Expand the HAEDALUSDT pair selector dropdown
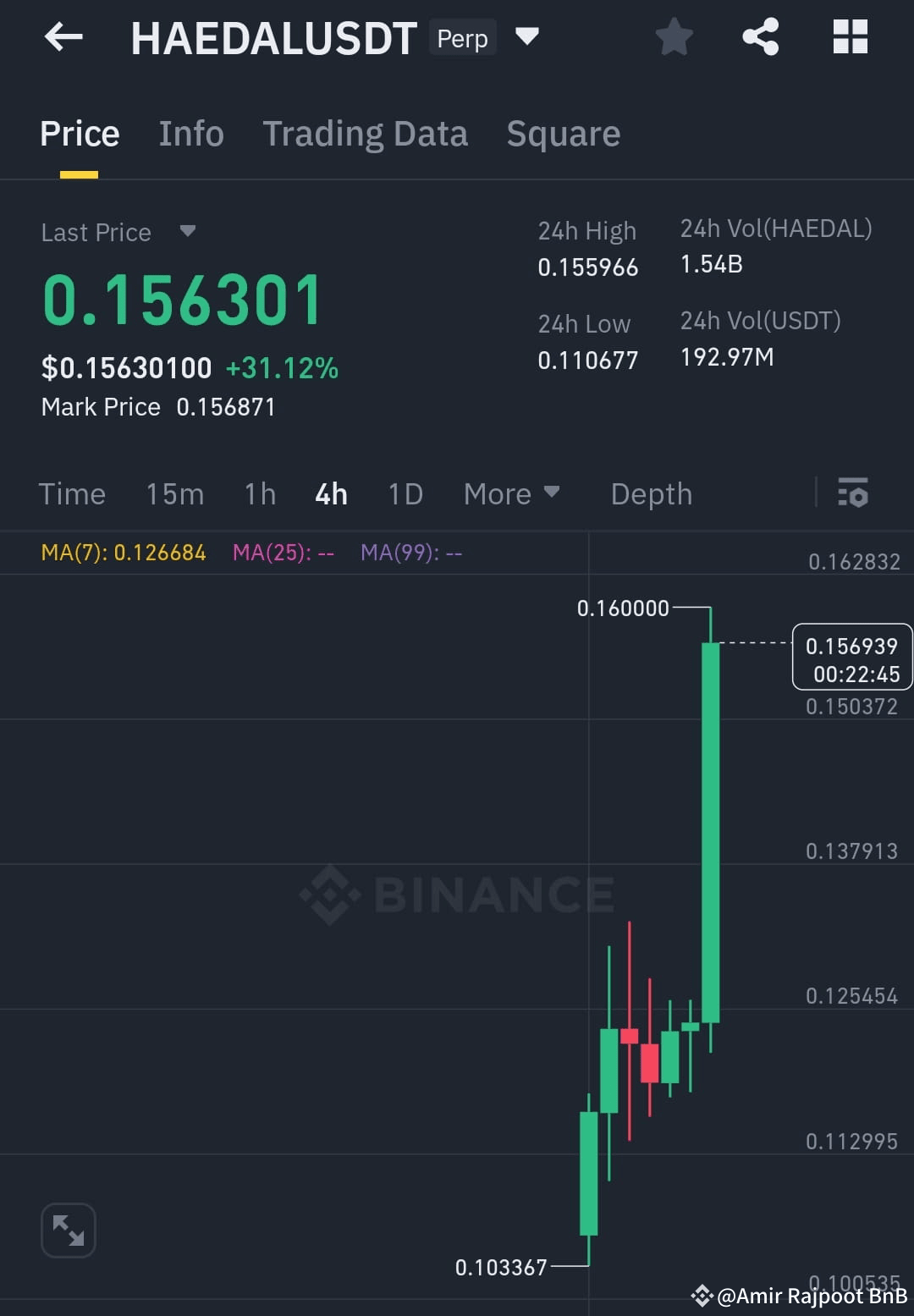The width and height of the screenshot is (914, 1316). (x=526, y=37)
